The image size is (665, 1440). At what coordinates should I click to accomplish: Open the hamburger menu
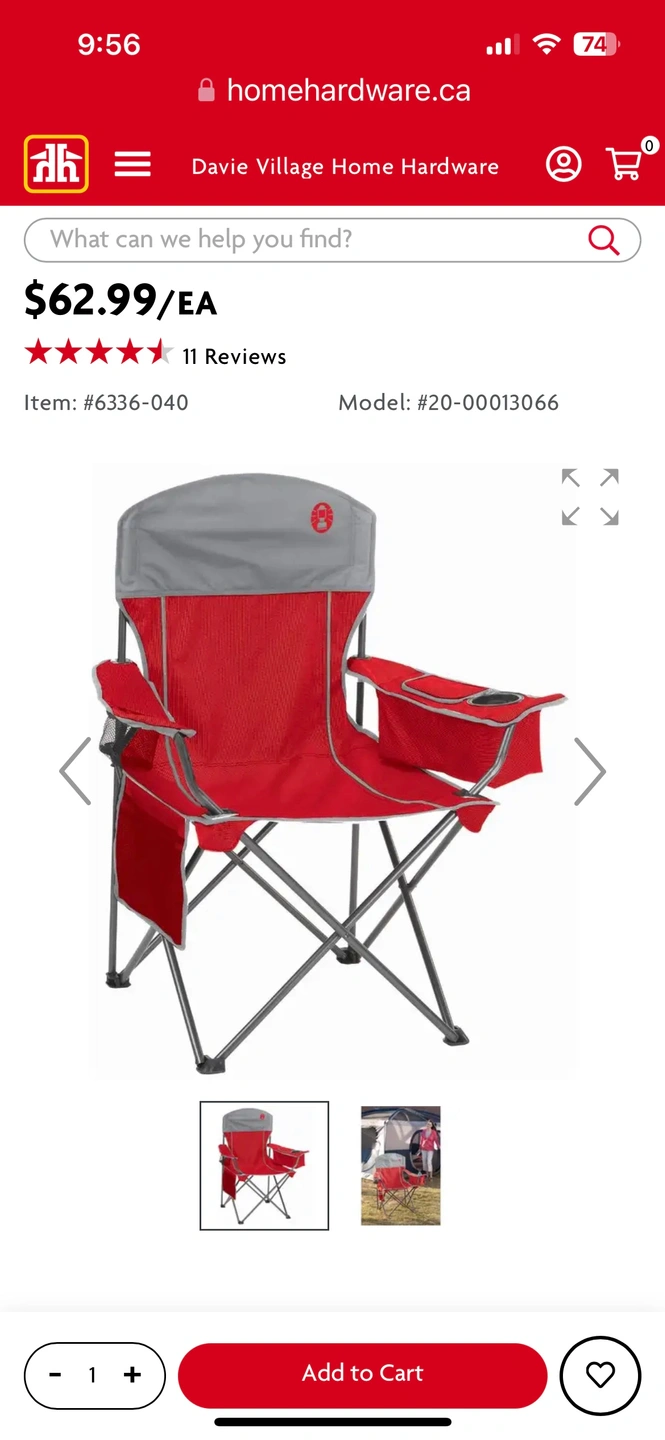click(x=132, y=164)
